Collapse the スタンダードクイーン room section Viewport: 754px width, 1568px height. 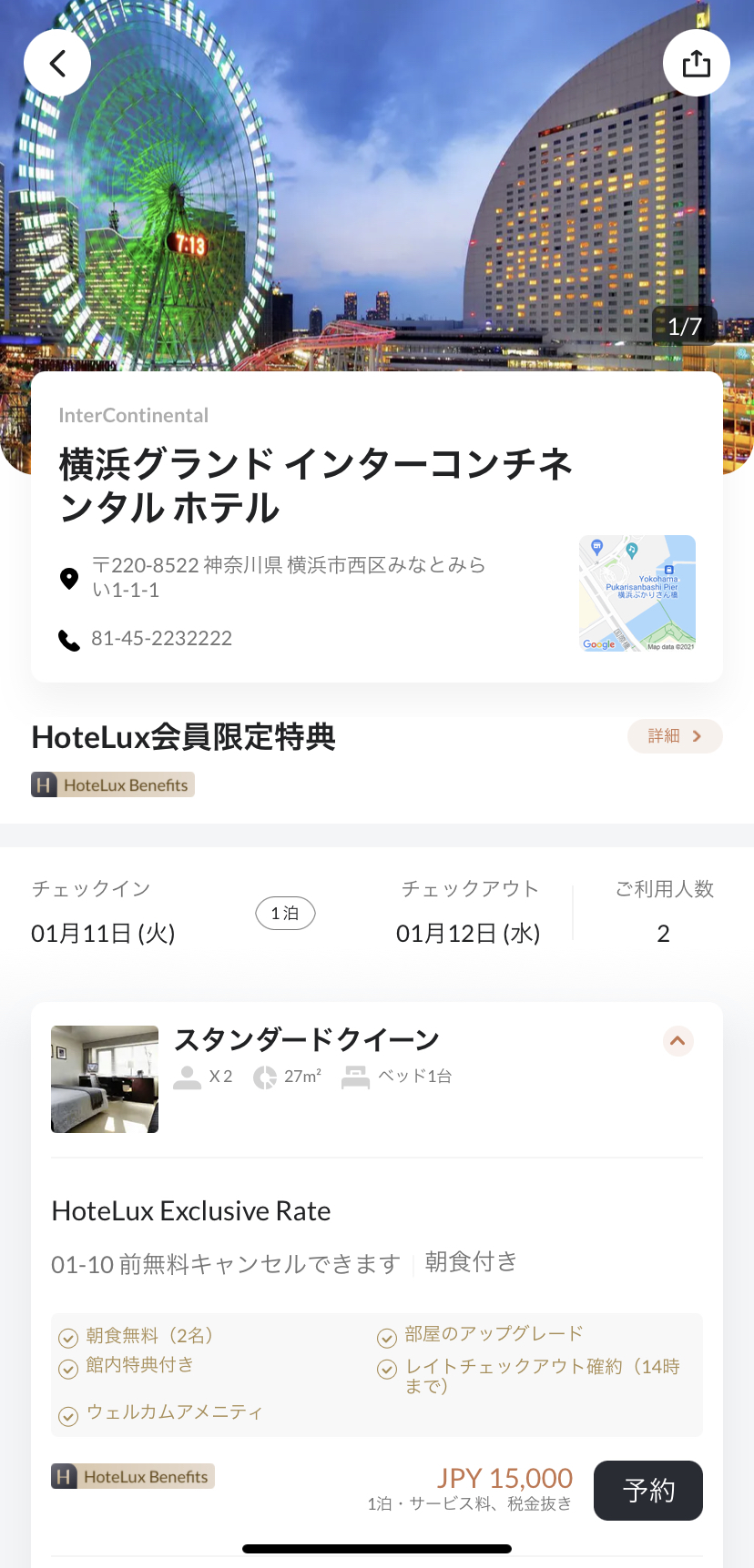click(678, 1041)
